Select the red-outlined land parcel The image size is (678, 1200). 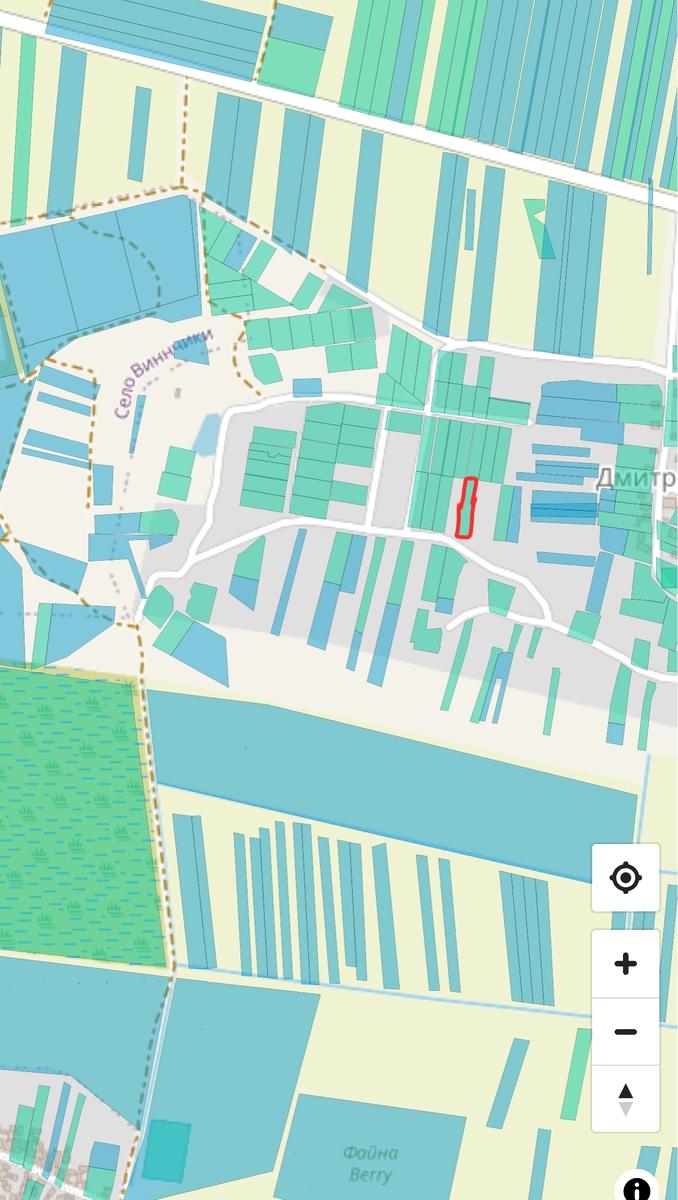pos(466,508)
